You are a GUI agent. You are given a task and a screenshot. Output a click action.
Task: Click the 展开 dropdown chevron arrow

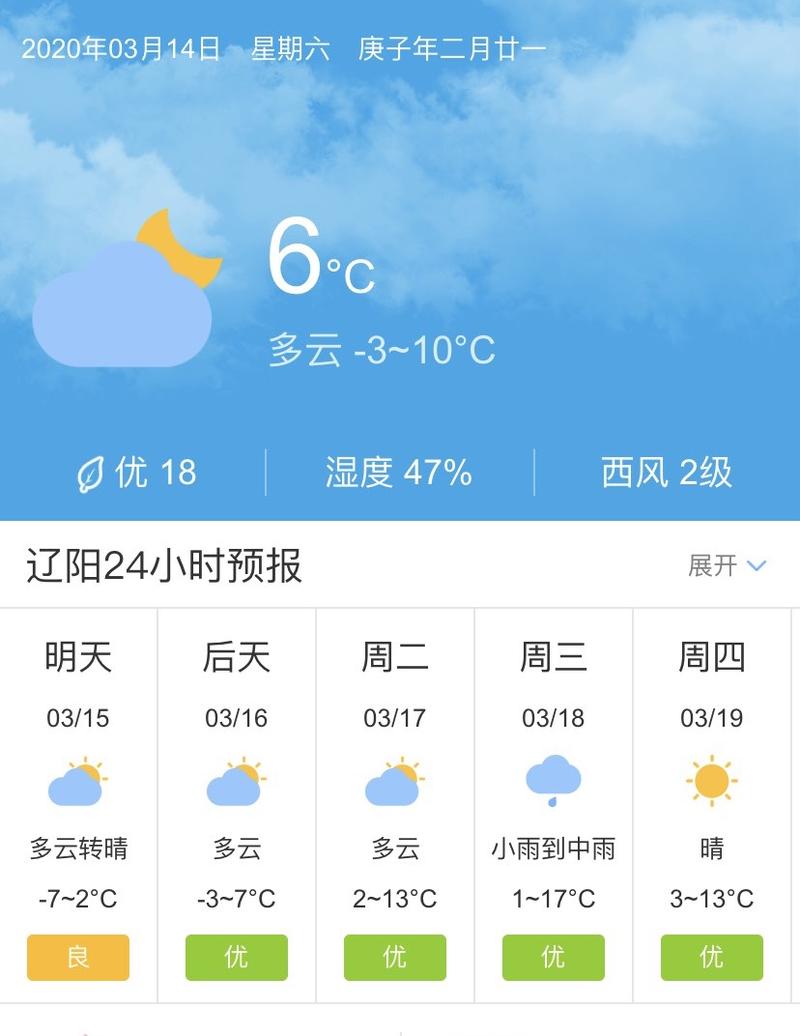tap(756, 566)
